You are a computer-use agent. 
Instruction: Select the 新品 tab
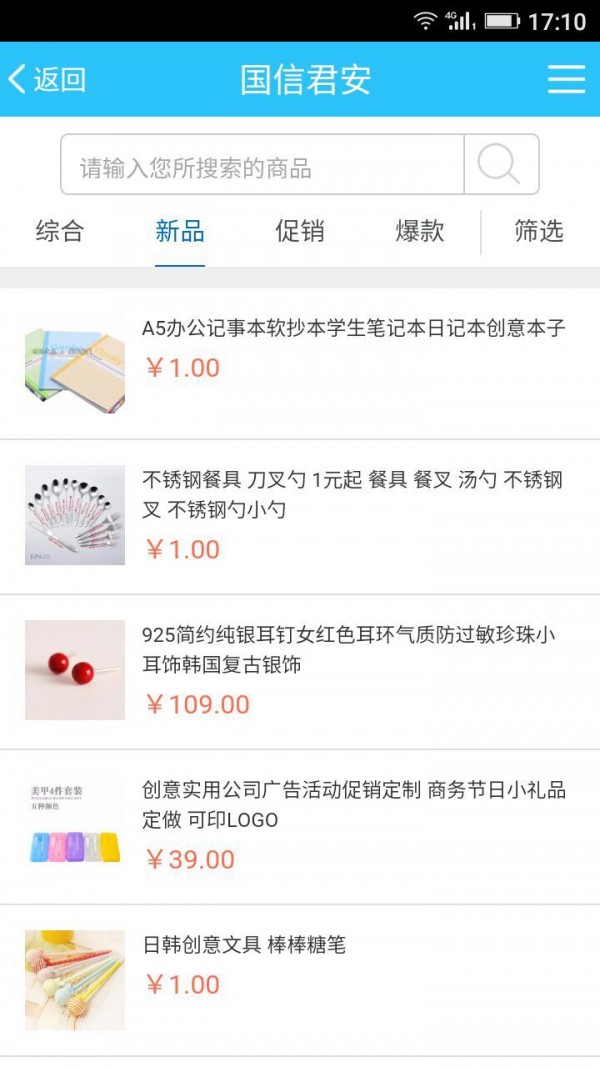click(180, 232)
